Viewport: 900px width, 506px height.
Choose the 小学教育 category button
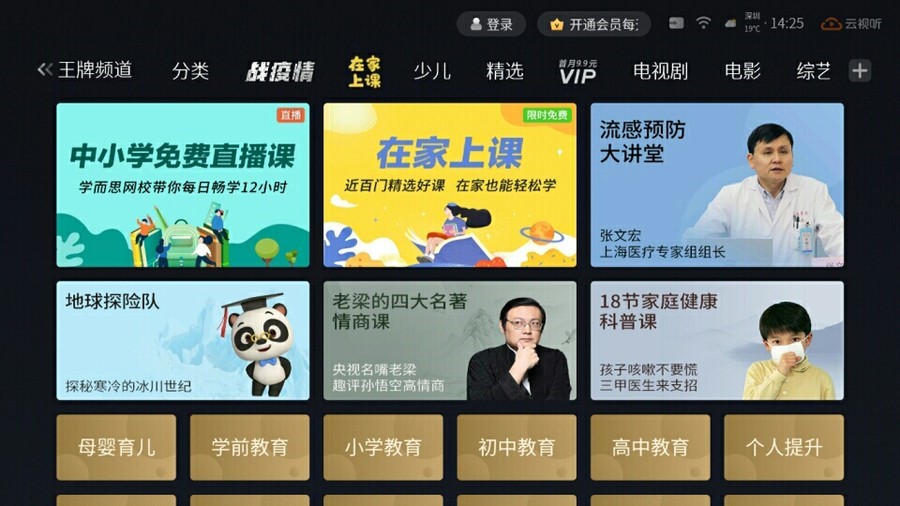point(383,447)
